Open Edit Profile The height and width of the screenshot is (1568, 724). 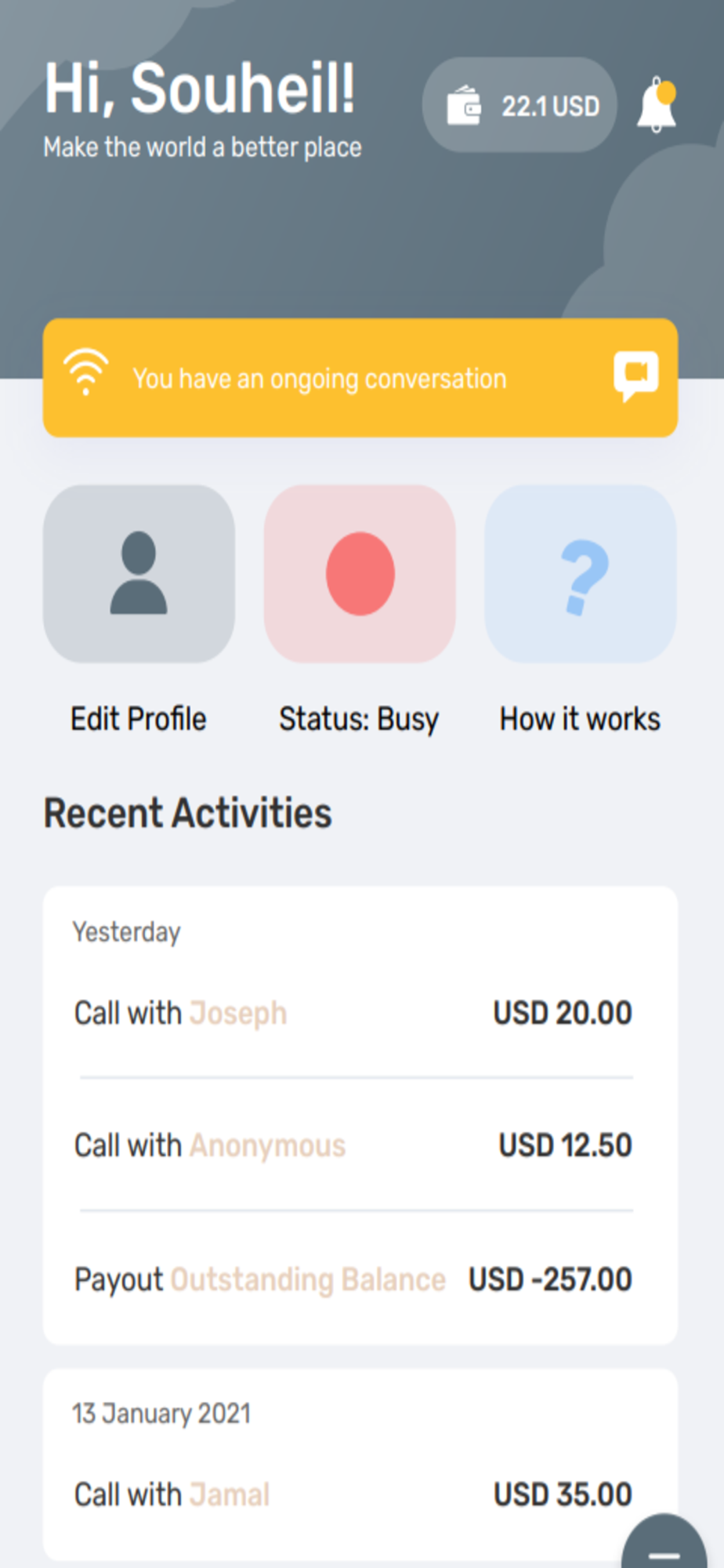tap(139, 574)
